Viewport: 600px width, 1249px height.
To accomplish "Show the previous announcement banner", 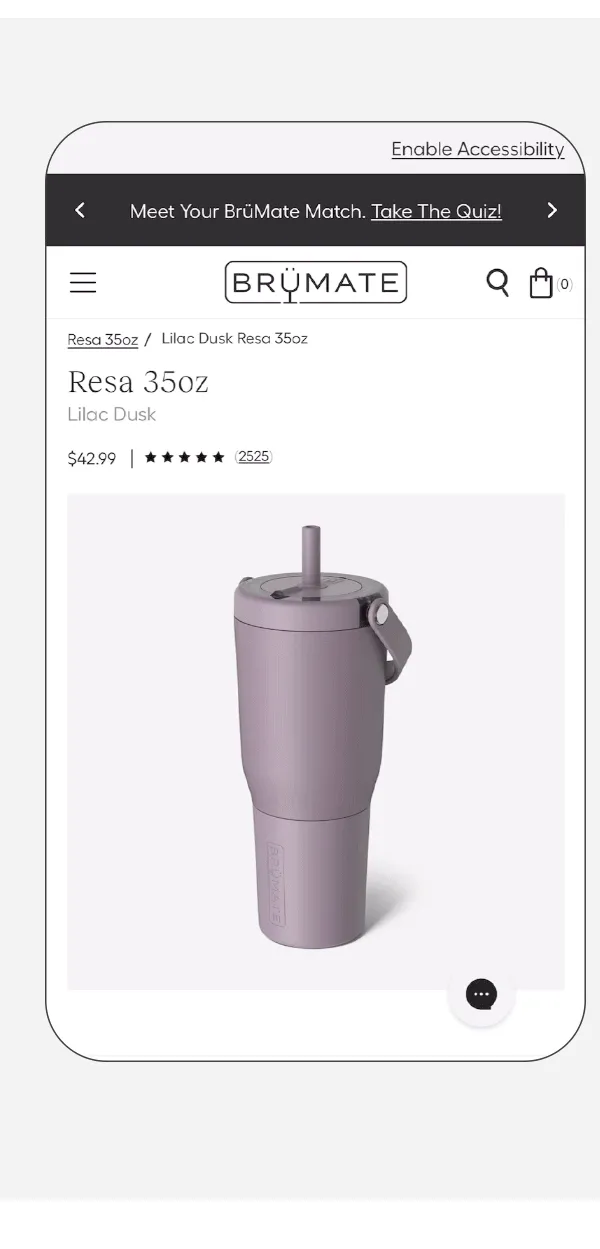I will [80, 210].
